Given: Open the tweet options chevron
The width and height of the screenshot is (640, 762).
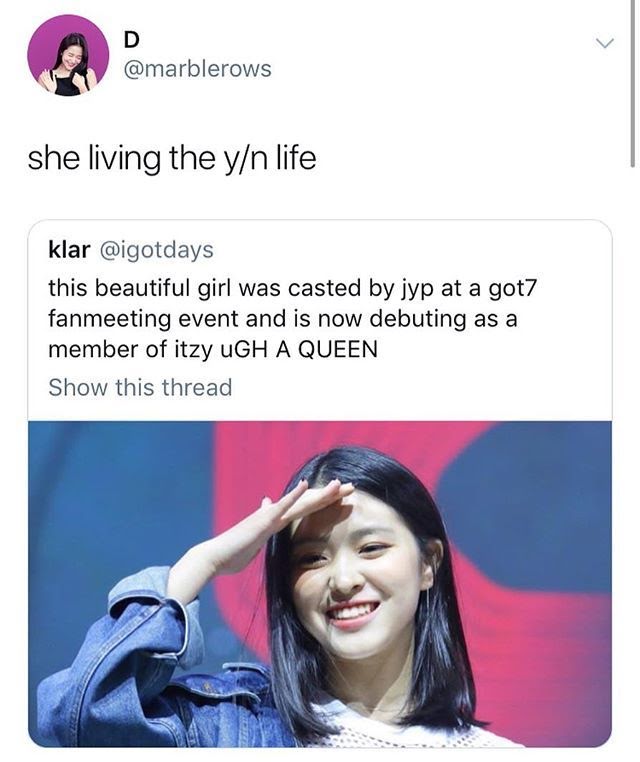Looking at the screenshot, I should pos(603,43).
